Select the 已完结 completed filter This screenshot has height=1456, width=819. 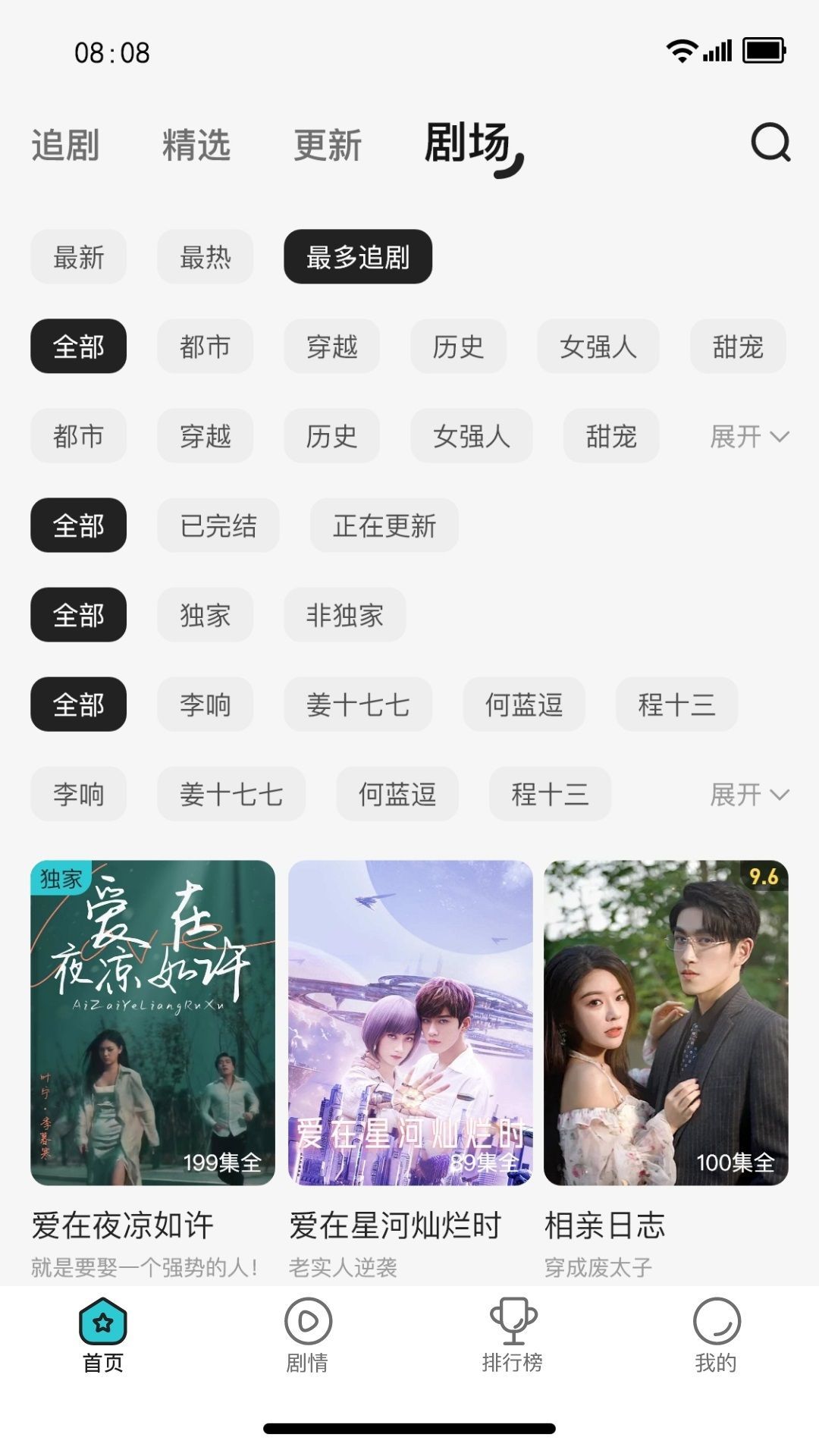click(x=218, y=525)
